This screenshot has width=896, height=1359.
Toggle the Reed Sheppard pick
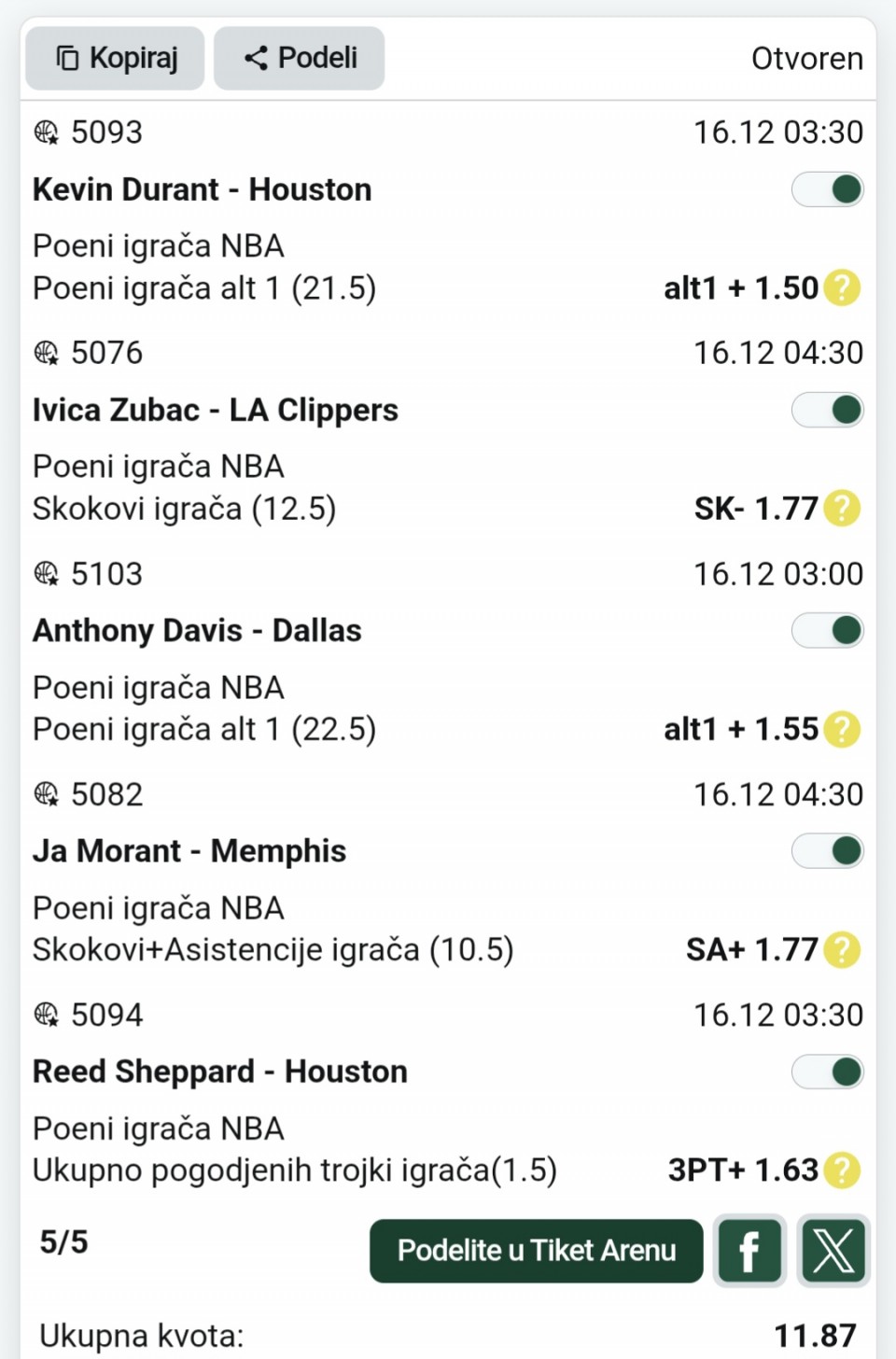click(828, 1072)
